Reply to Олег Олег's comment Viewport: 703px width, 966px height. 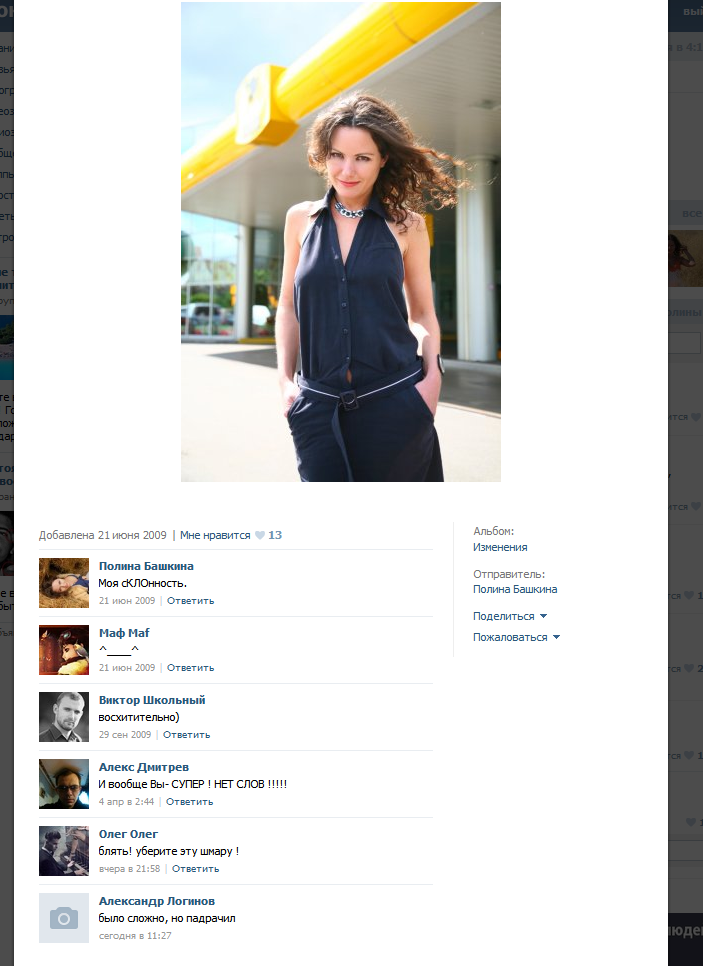pyautogui.click(x=195, y=869)
